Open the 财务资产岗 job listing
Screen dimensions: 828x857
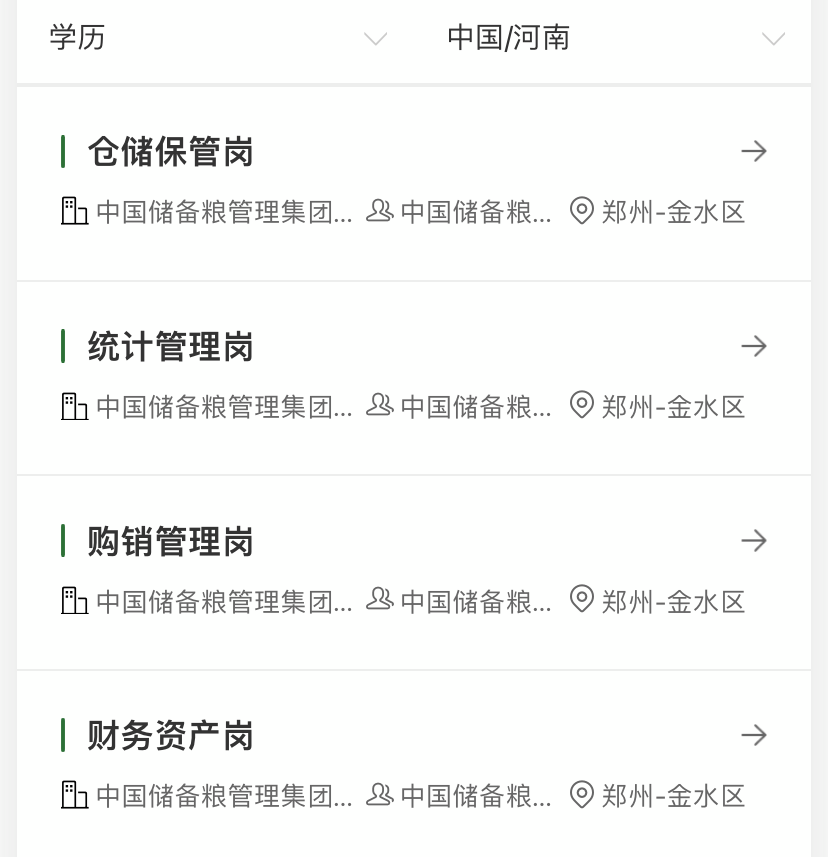(171, 736)
